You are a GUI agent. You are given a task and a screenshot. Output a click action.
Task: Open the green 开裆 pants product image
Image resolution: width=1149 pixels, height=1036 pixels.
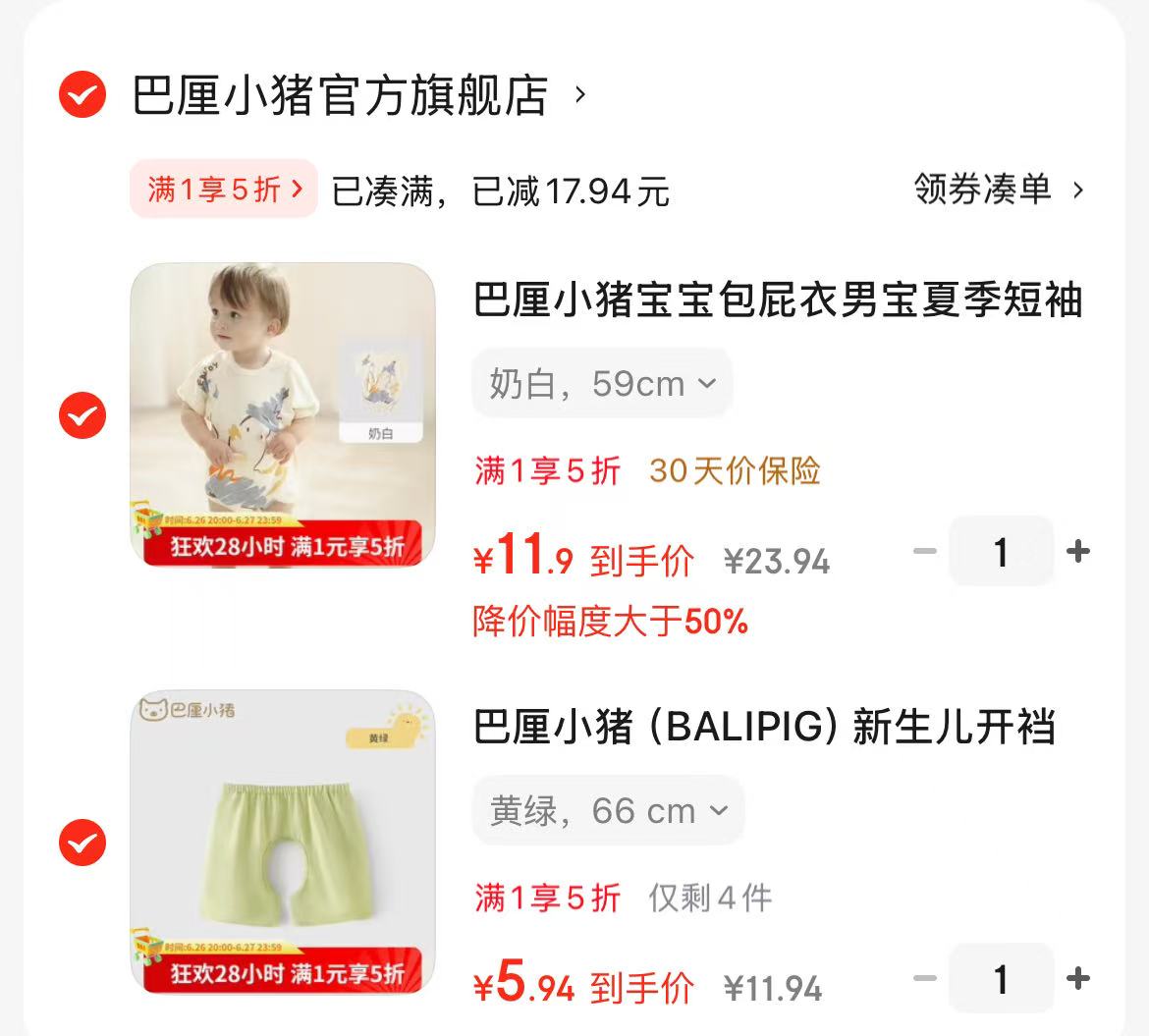point(283,842)
